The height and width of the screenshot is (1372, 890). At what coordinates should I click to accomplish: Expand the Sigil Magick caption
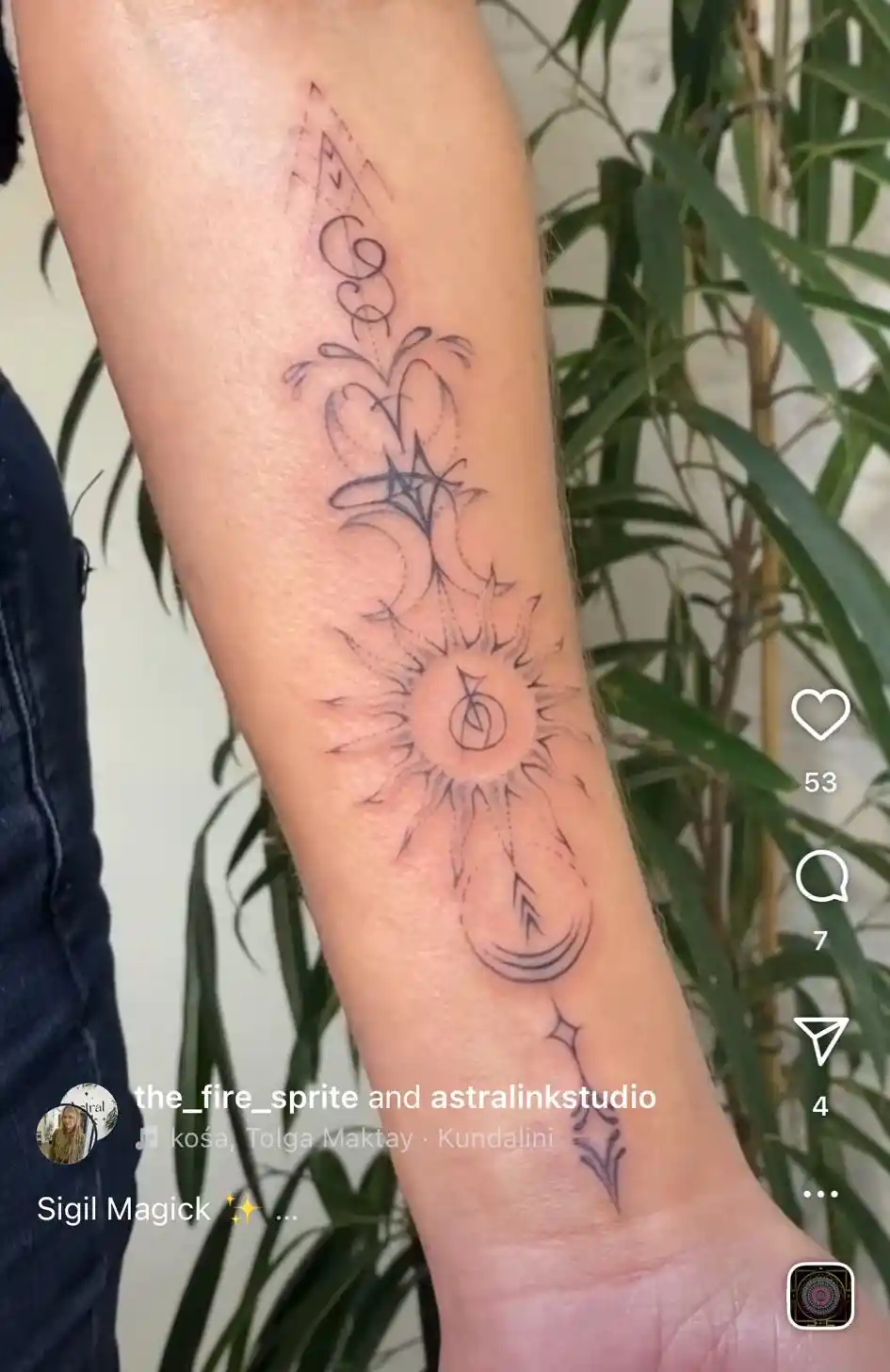285,1210
